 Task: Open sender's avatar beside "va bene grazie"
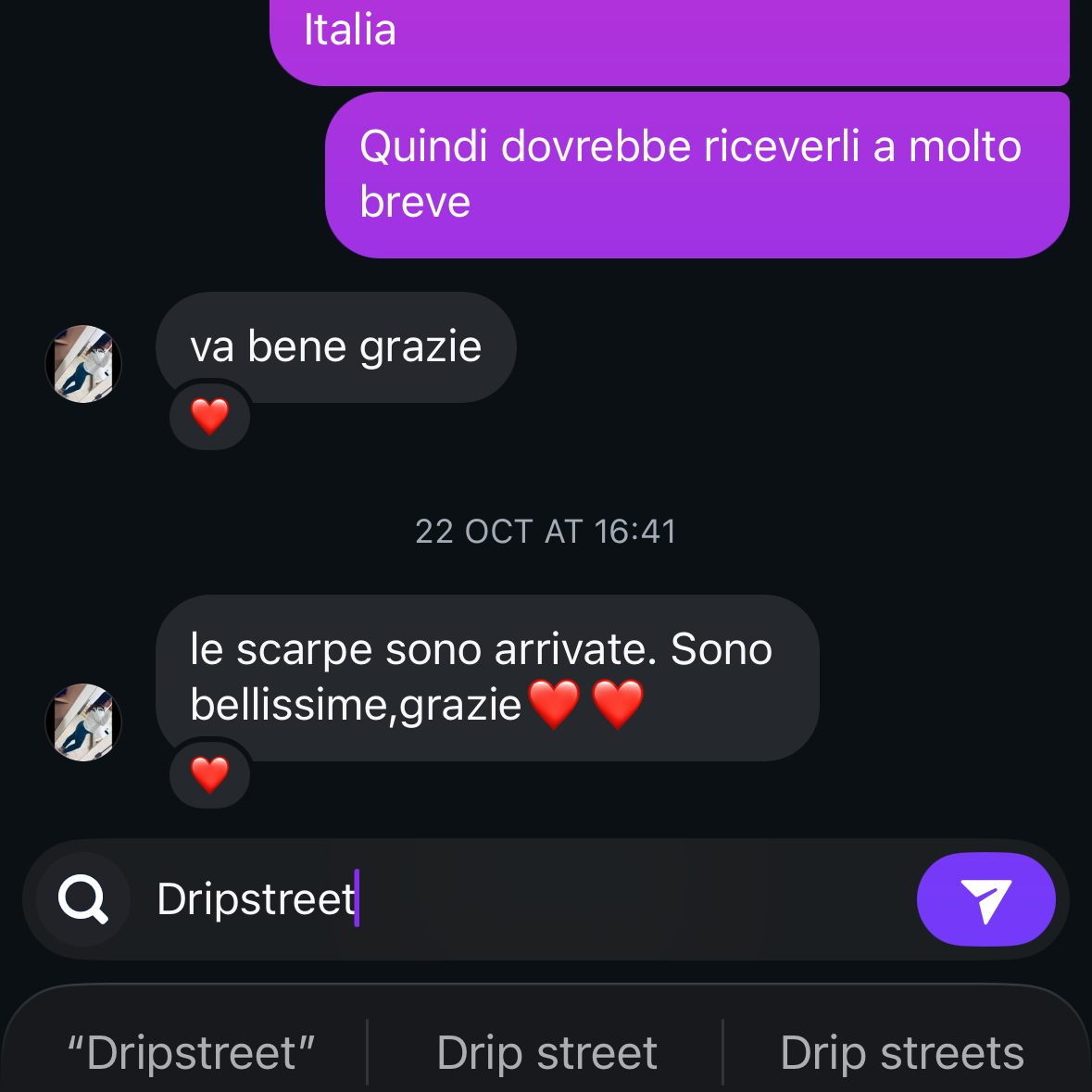pyautogui.click(x=83, y=364)
